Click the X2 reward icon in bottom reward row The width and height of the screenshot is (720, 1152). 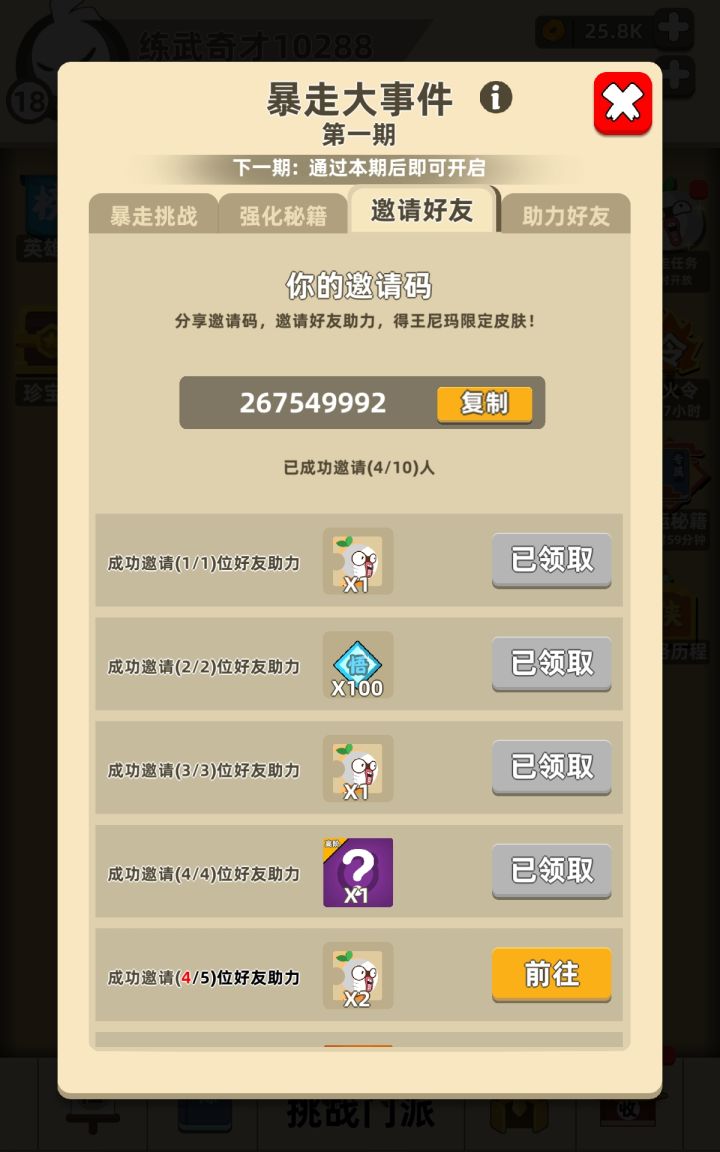[358, 973]
